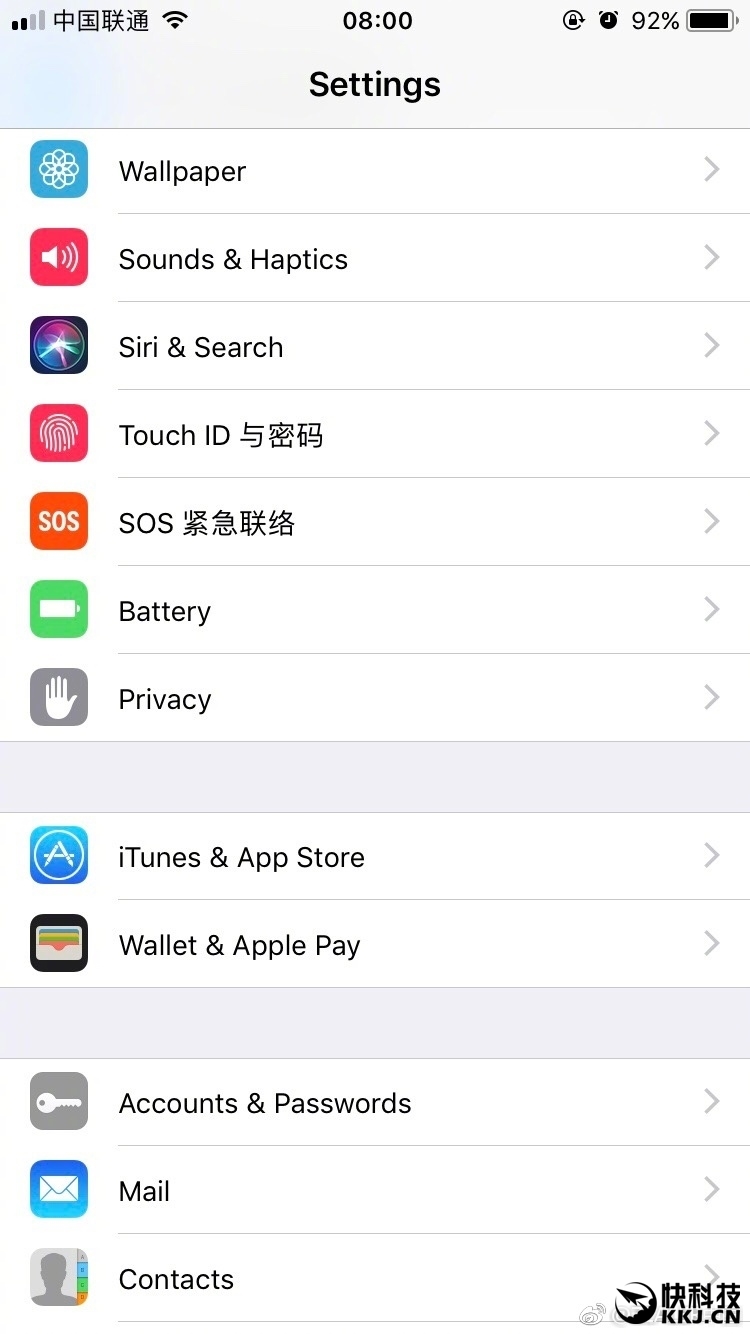Open Sounds & Haptics settings
750x1334 pixels.
click(375, 259)
